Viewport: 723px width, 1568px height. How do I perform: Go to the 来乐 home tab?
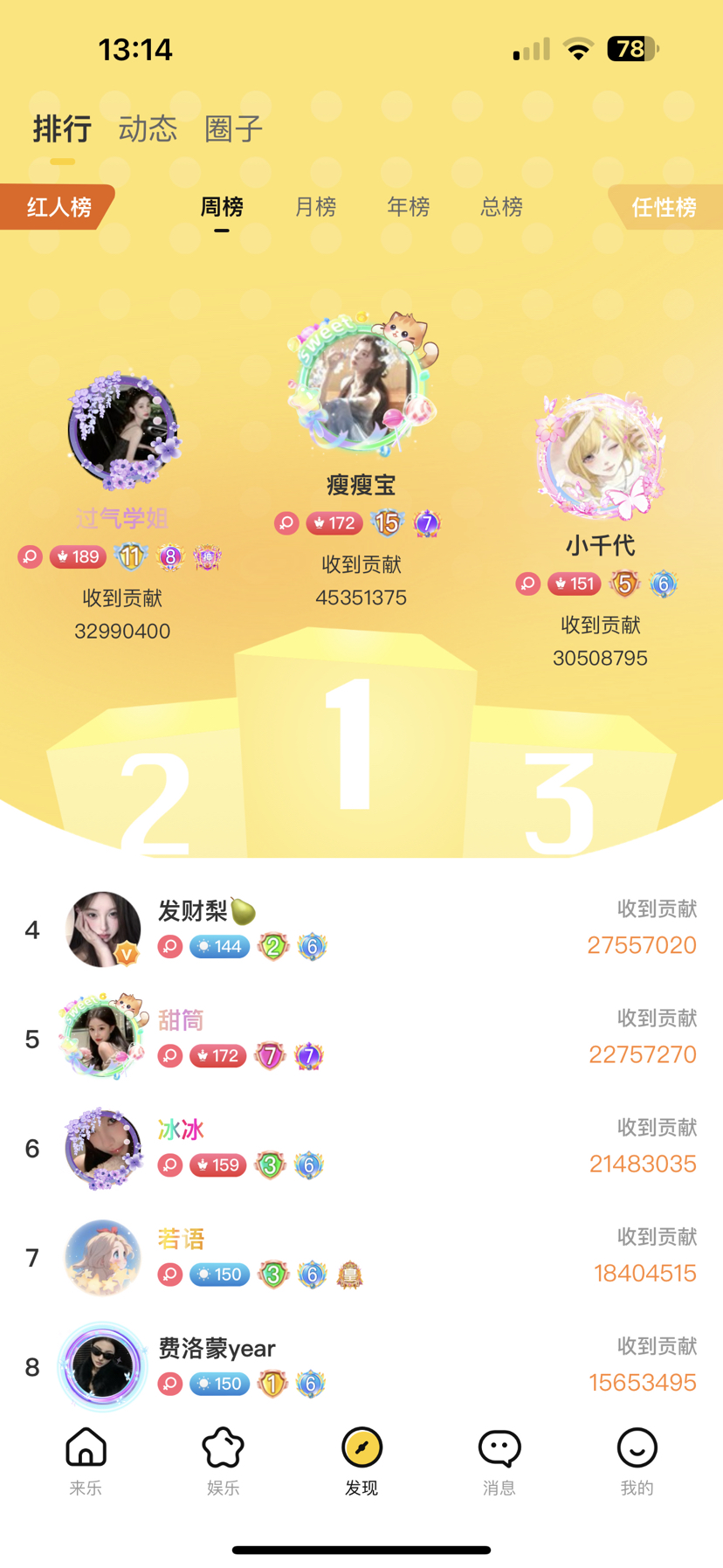pos(86,1461)
